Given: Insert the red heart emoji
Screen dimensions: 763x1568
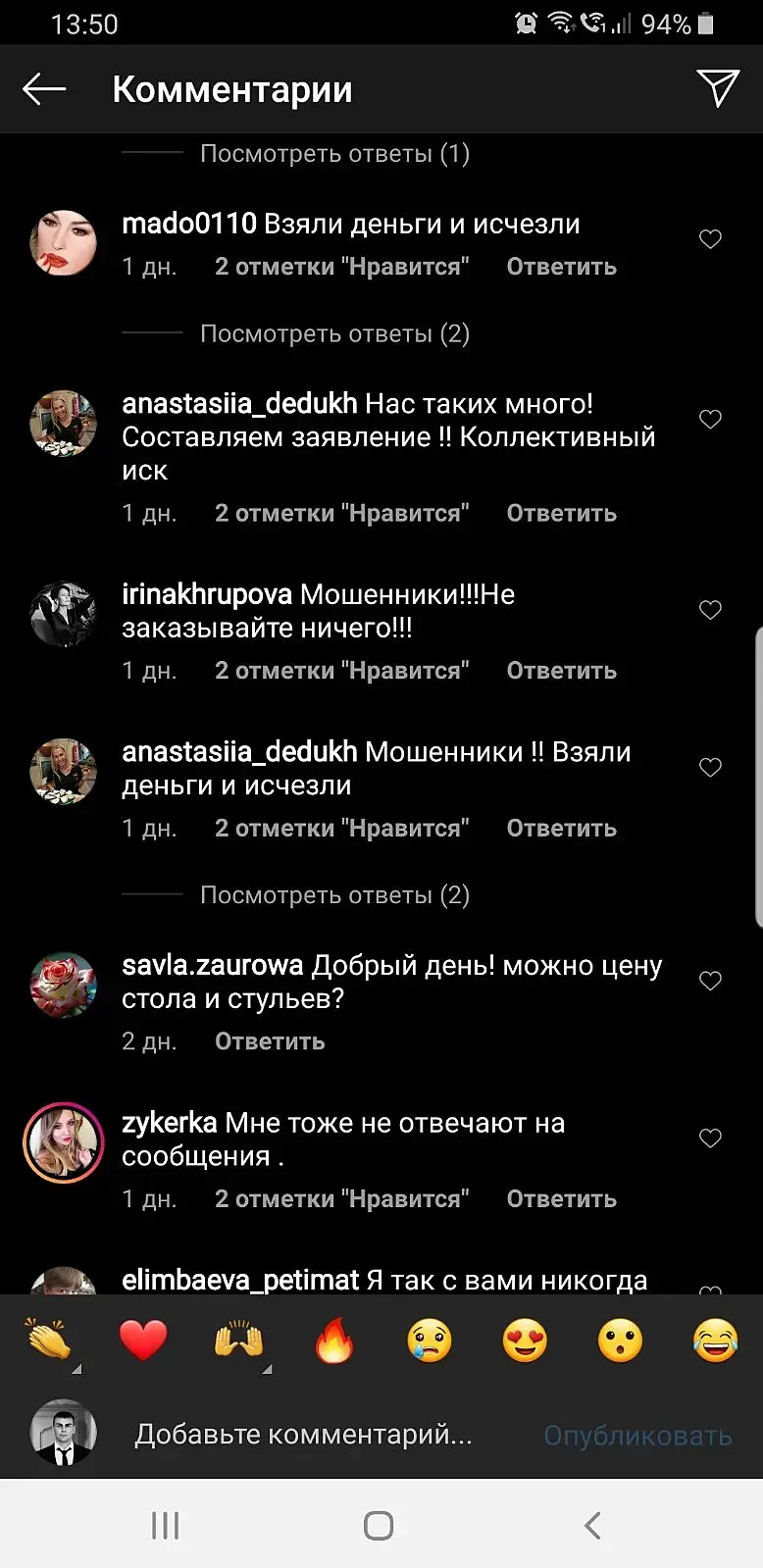Looking at the screenshot, I should click(143, 1340).
